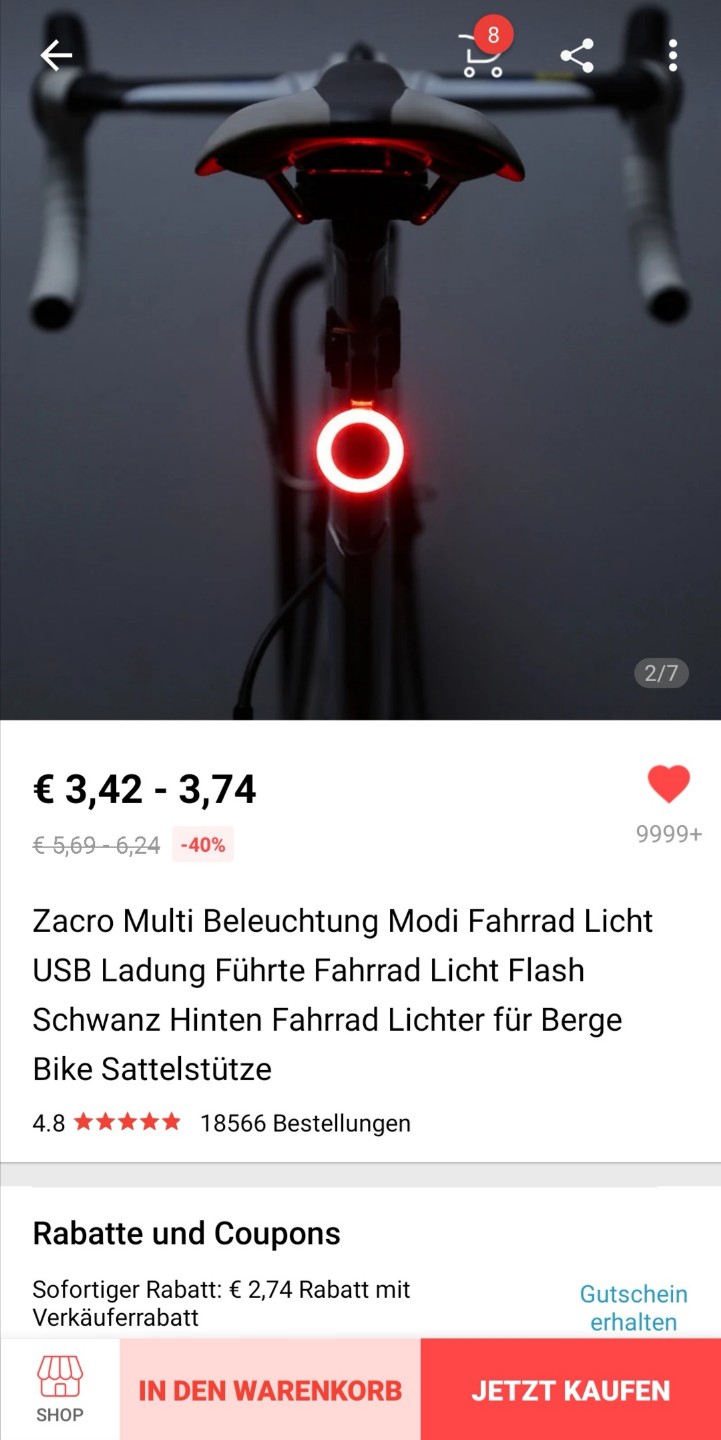
Task: Tap Gutschein erhalten to get coupon
Action: (633, 1308)
